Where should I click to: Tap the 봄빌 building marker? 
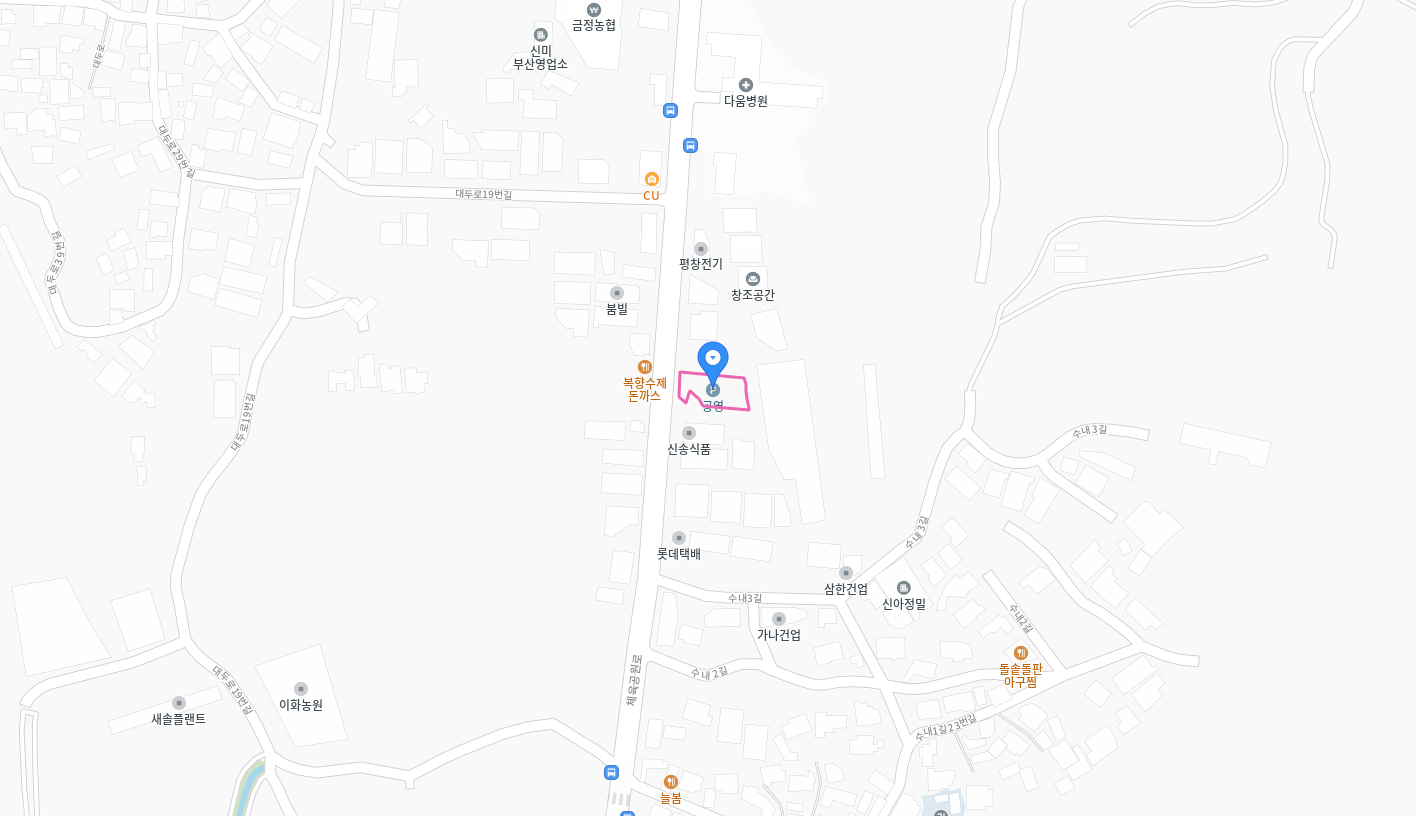click(x=617, y=293)
